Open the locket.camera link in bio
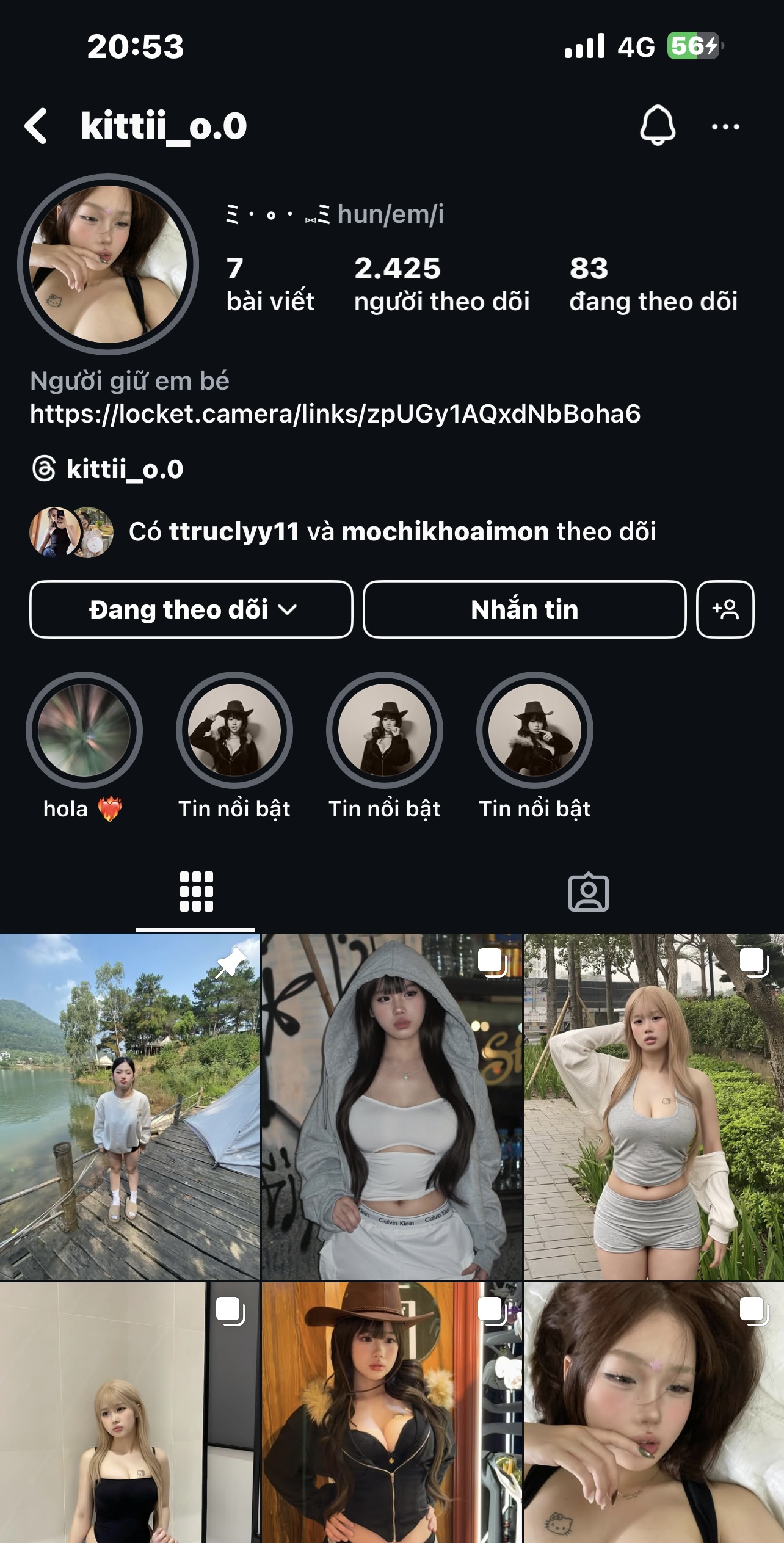 (x=335, y=414)
